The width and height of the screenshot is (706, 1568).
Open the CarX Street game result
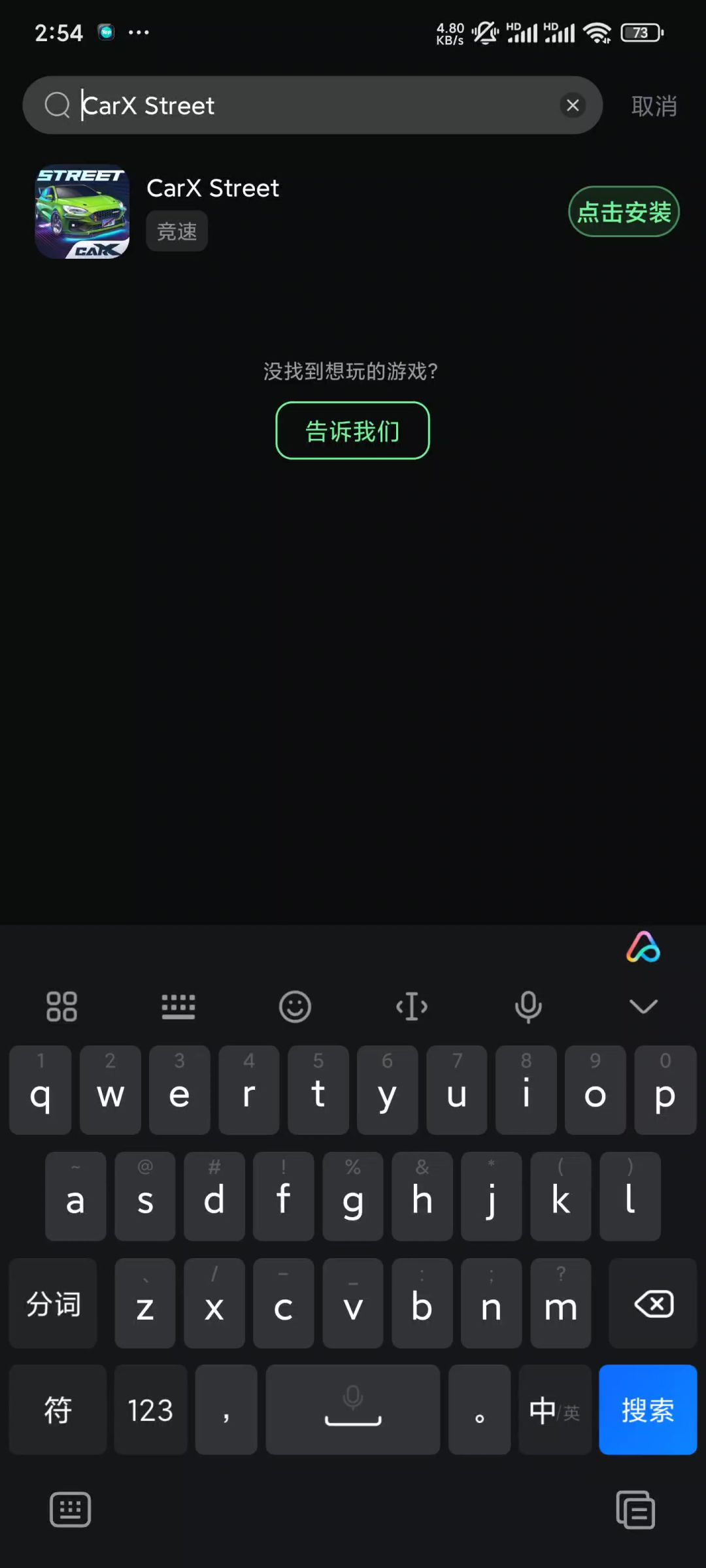point(212,189)
